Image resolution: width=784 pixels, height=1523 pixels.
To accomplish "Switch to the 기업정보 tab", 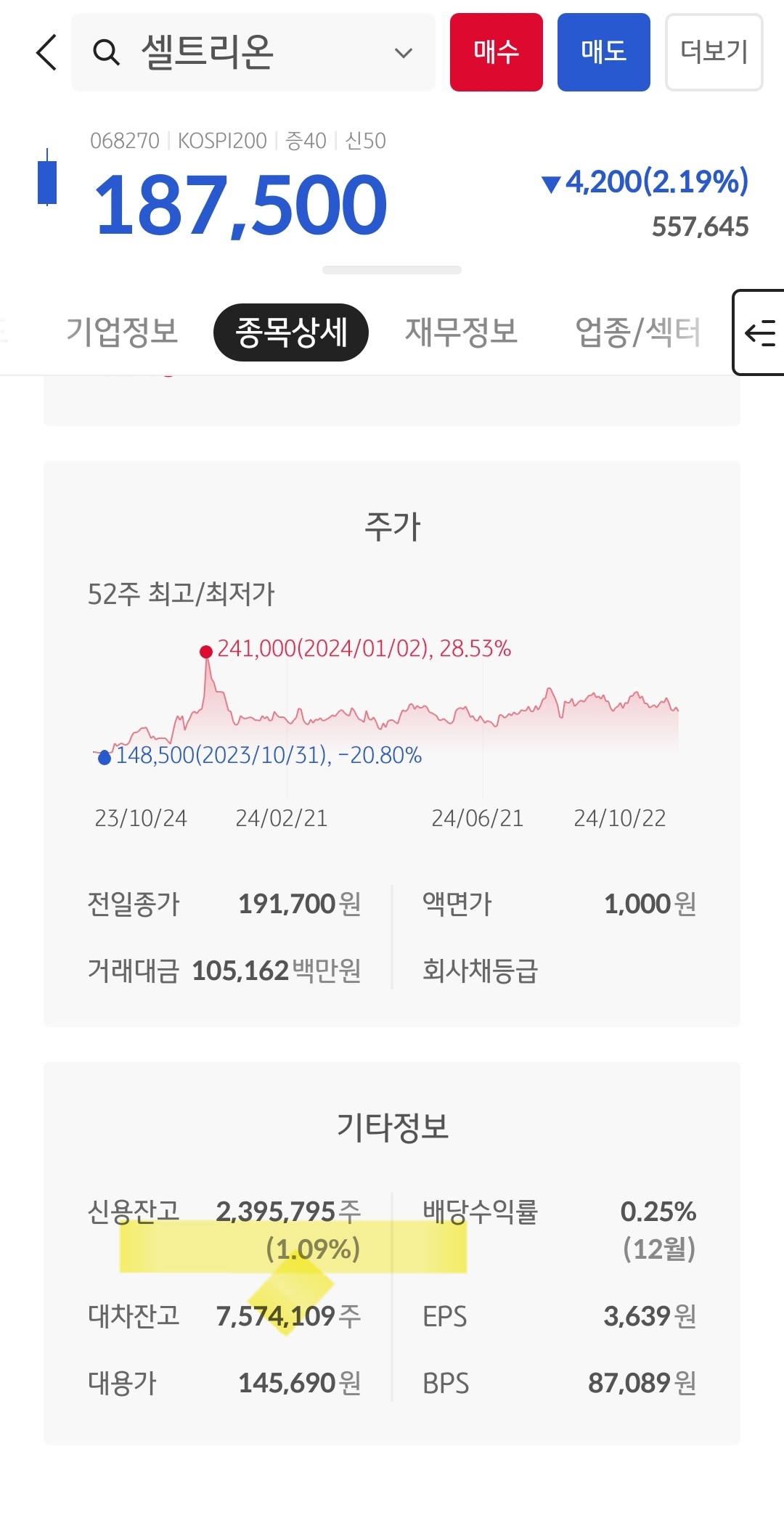I will [x=122, y=332].
